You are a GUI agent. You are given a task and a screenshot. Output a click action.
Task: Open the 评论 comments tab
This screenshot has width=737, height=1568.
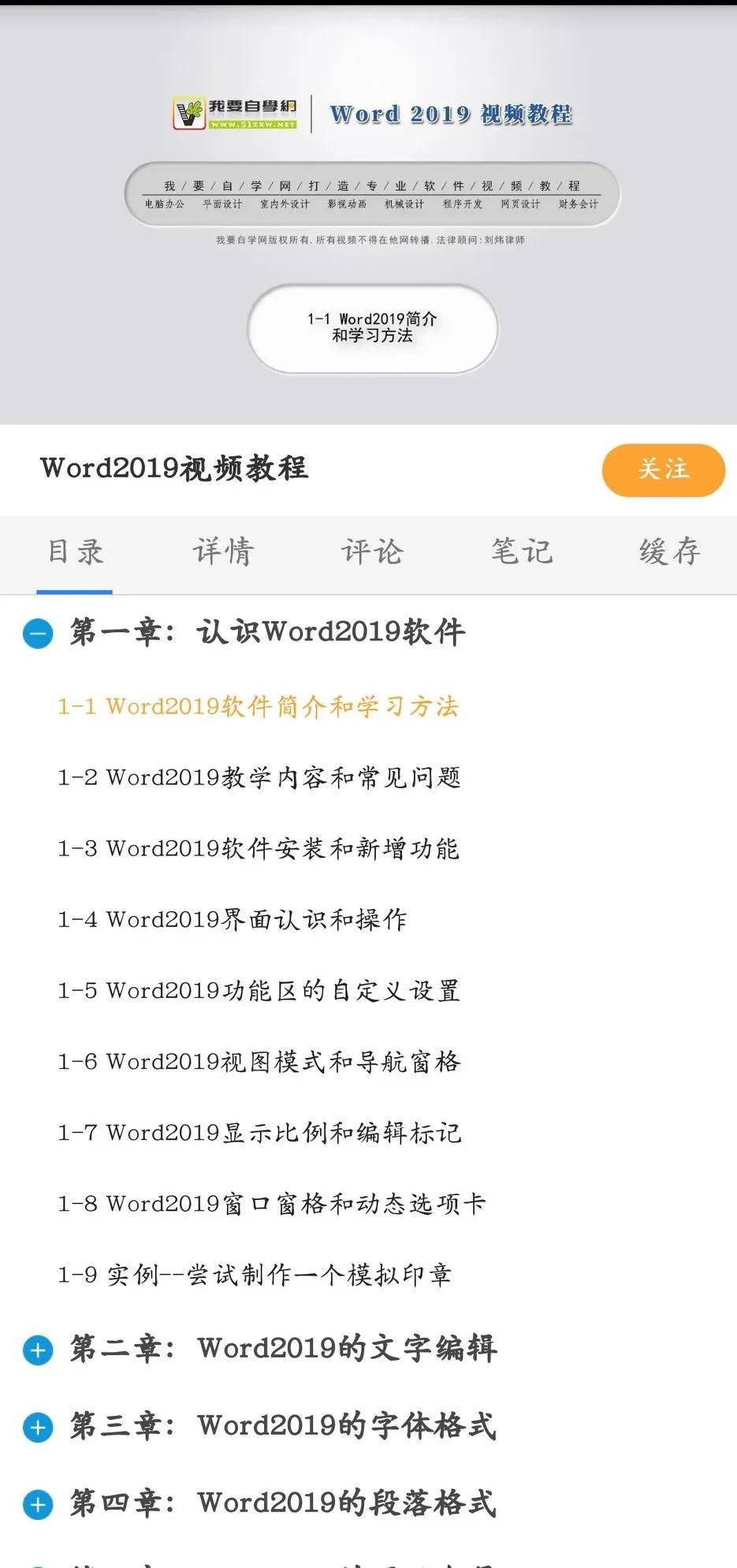[x=372, y=552]
